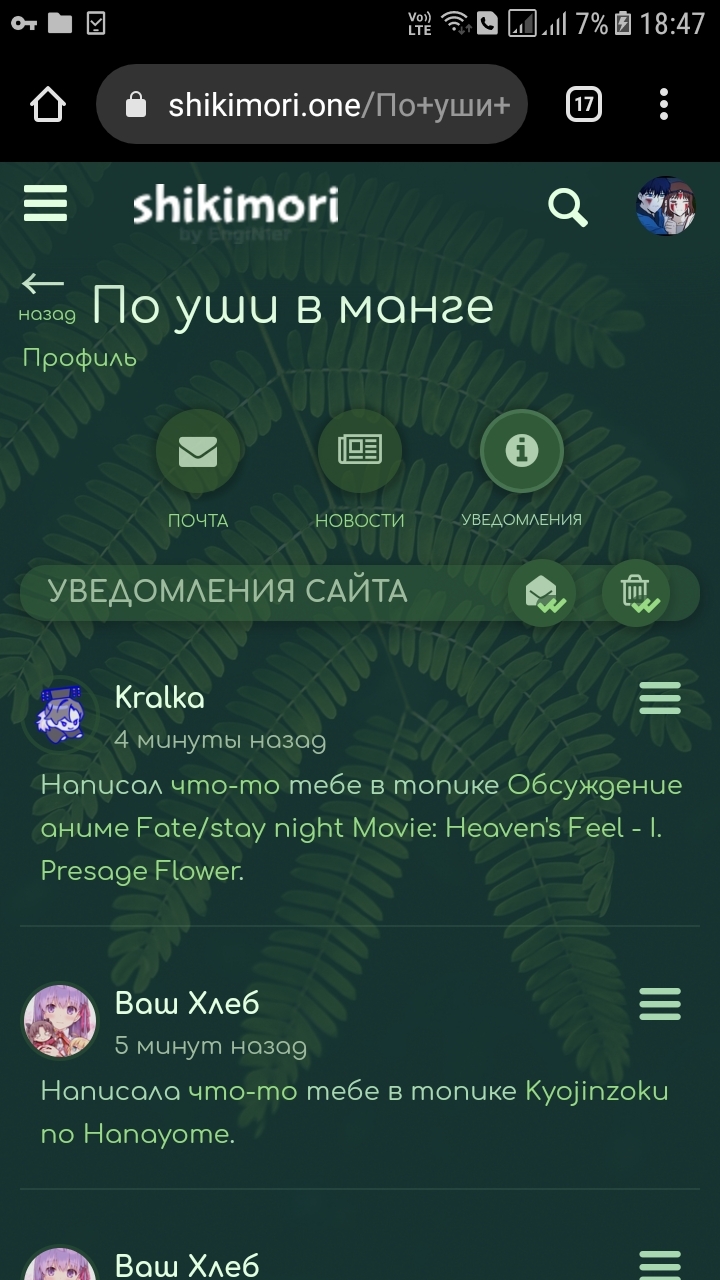
Task: Select the Уведомления section
Action: point(521,452)
